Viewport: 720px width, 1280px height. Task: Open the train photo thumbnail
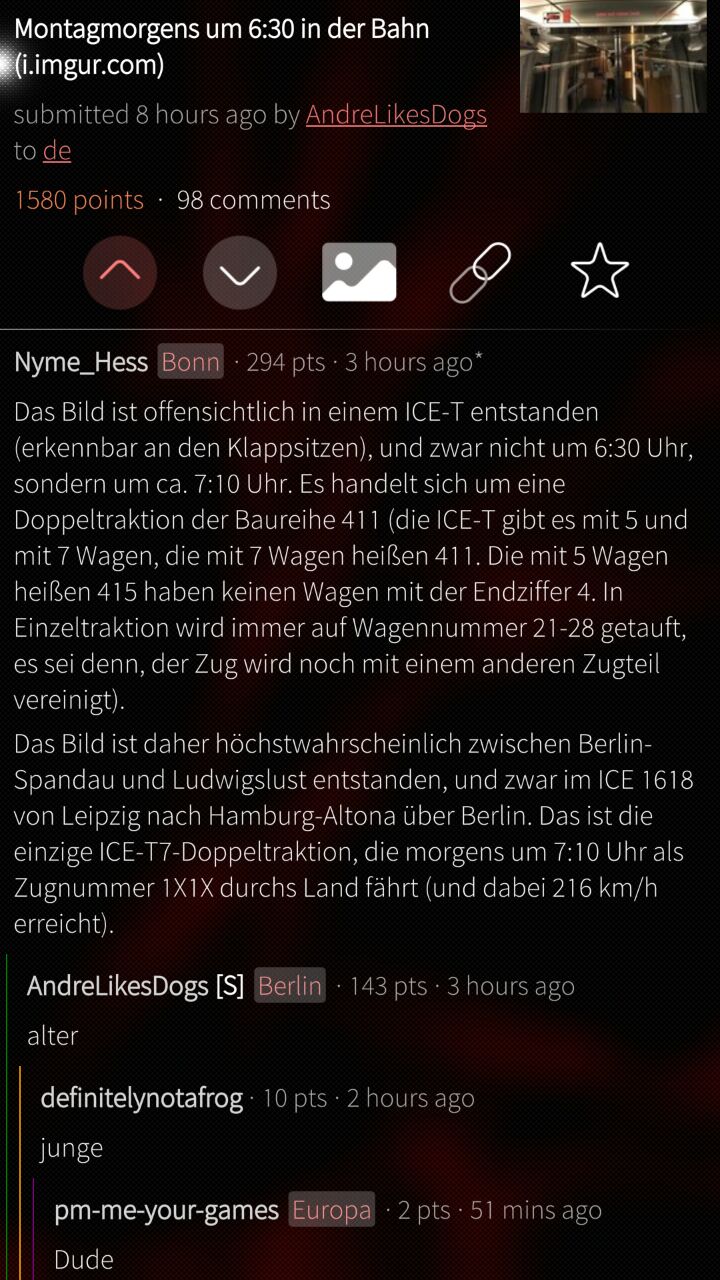pos(612,56)
